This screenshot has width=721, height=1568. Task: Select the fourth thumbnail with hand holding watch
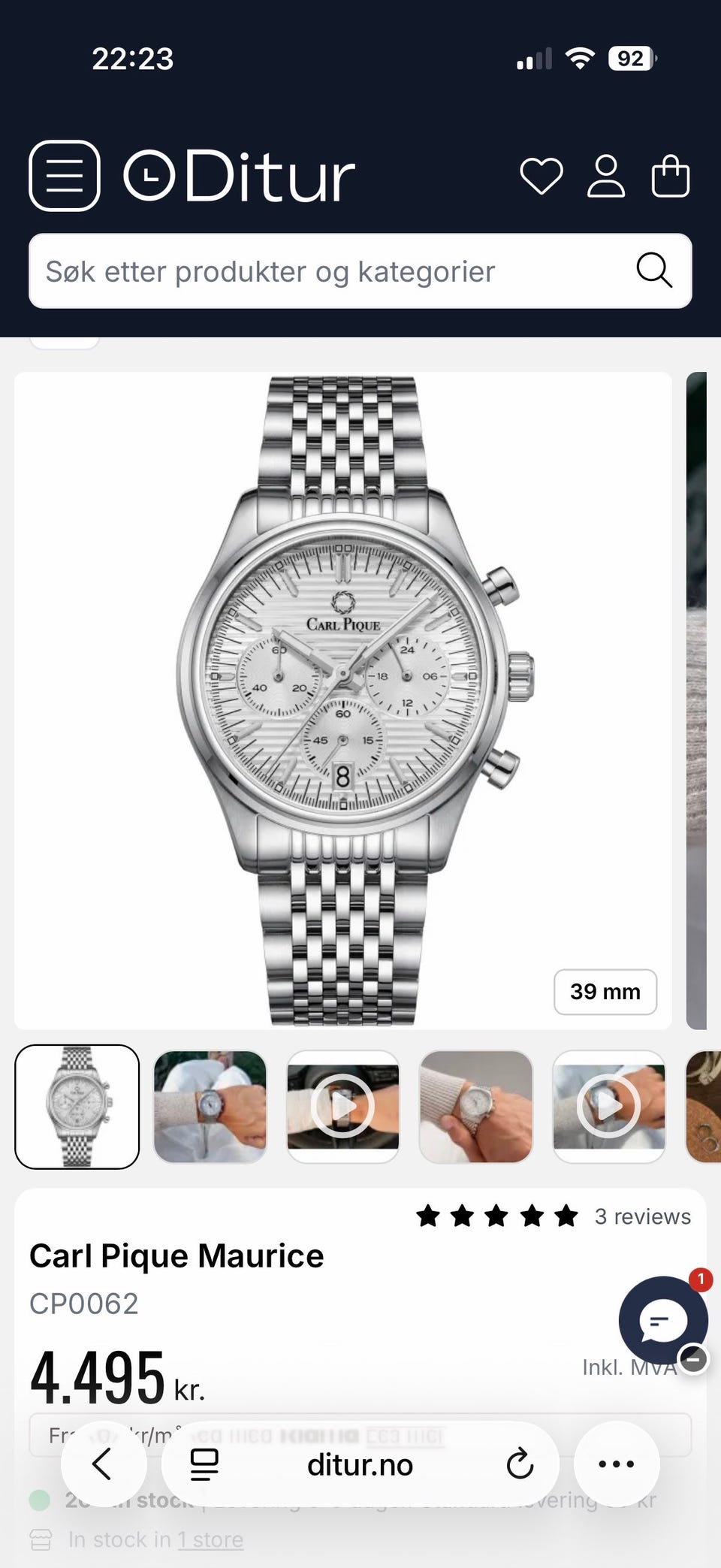pos(476,1107)
